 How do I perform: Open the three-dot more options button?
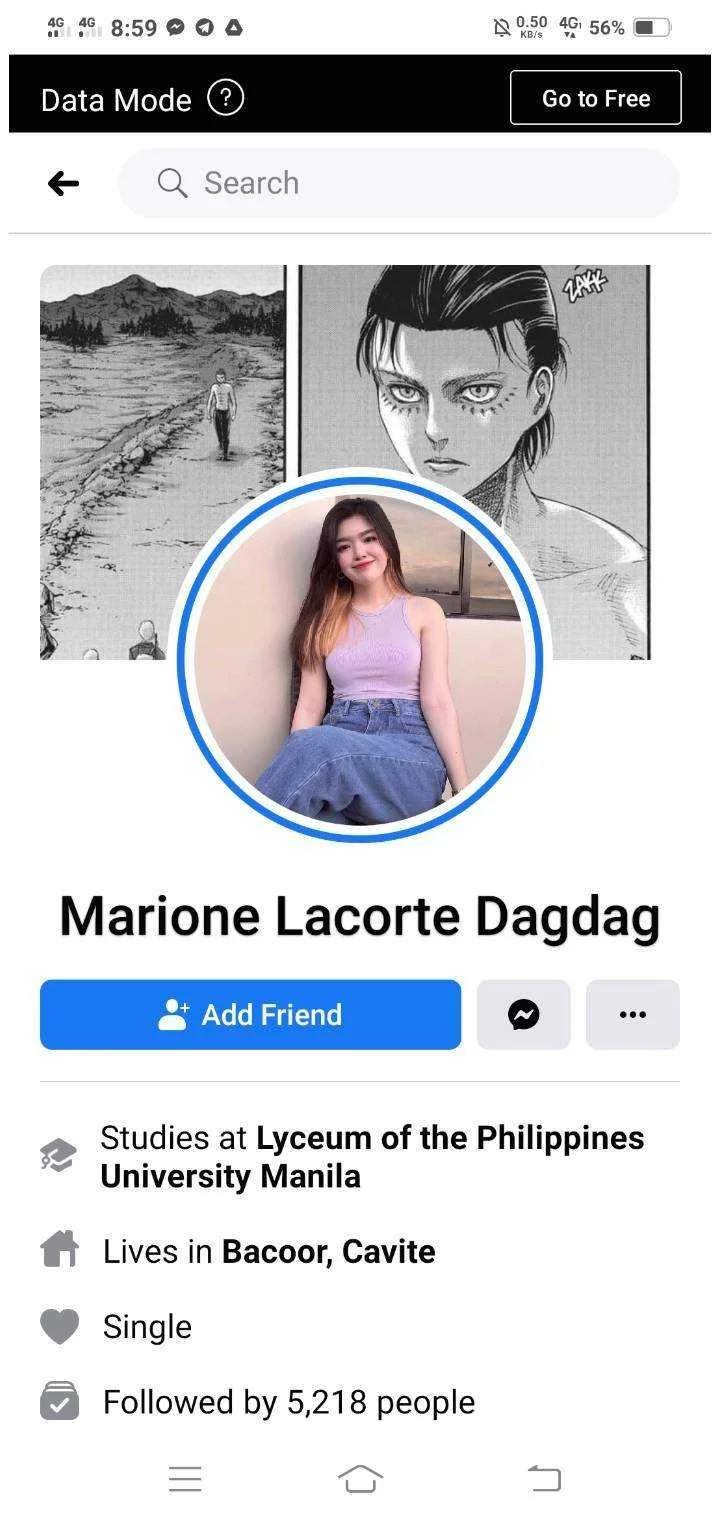click(632, 1014)
